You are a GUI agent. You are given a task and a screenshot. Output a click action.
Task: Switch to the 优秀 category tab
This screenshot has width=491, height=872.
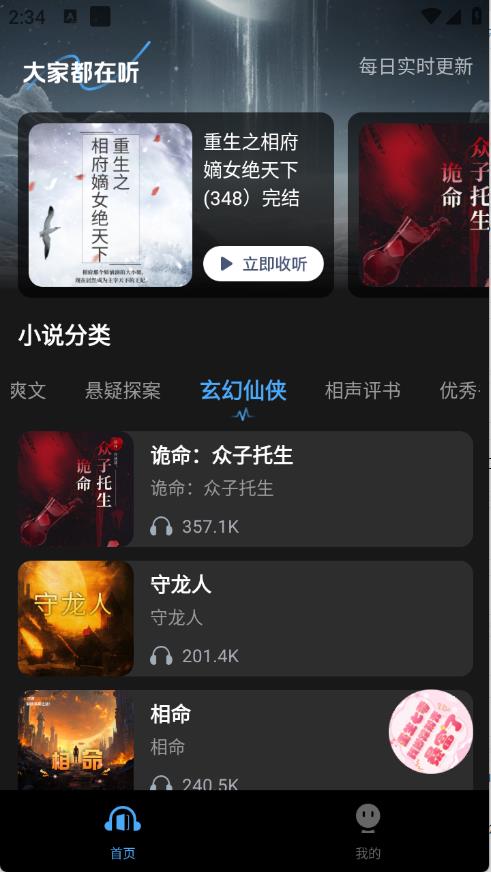click(x=459, y=390)
